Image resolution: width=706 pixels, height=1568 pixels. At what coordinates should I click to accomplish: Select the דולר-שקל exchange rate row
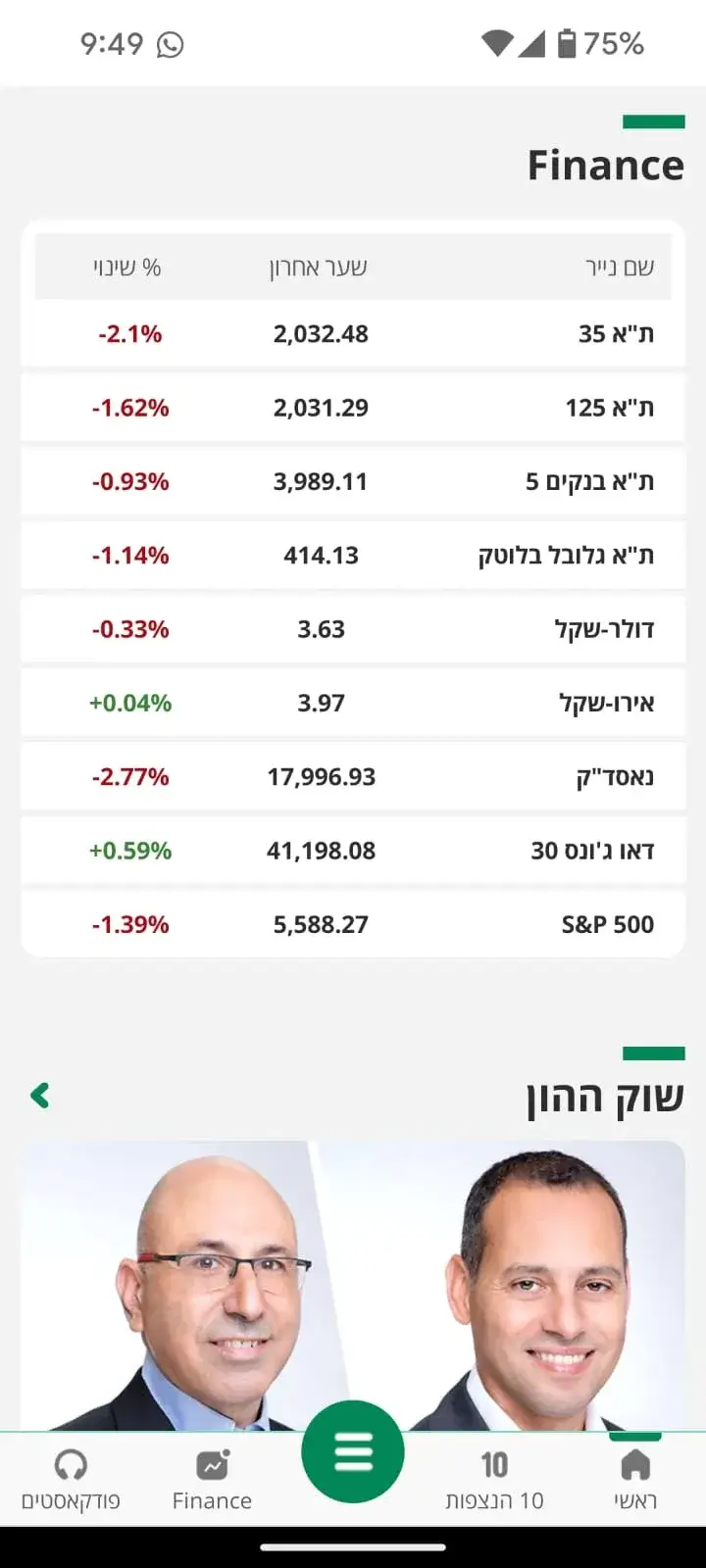coord(353,628)
